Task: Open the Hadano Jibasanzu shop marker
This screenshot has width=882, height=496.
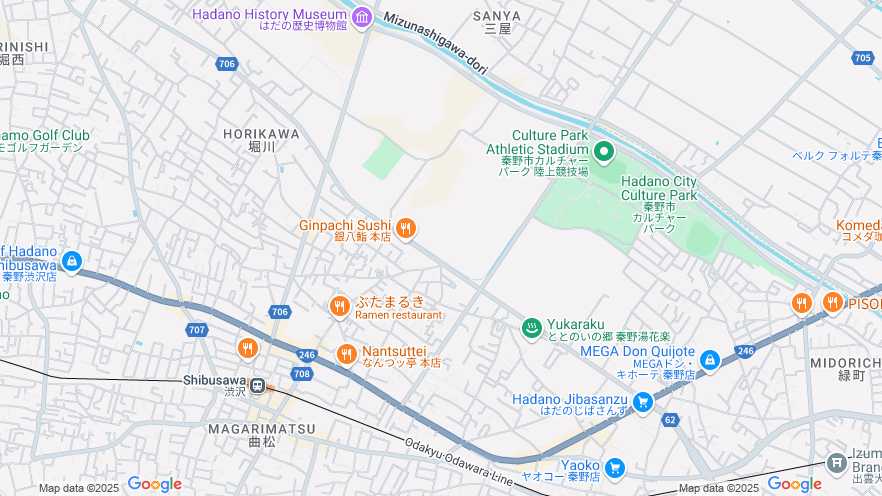Action: coord(643,402)
